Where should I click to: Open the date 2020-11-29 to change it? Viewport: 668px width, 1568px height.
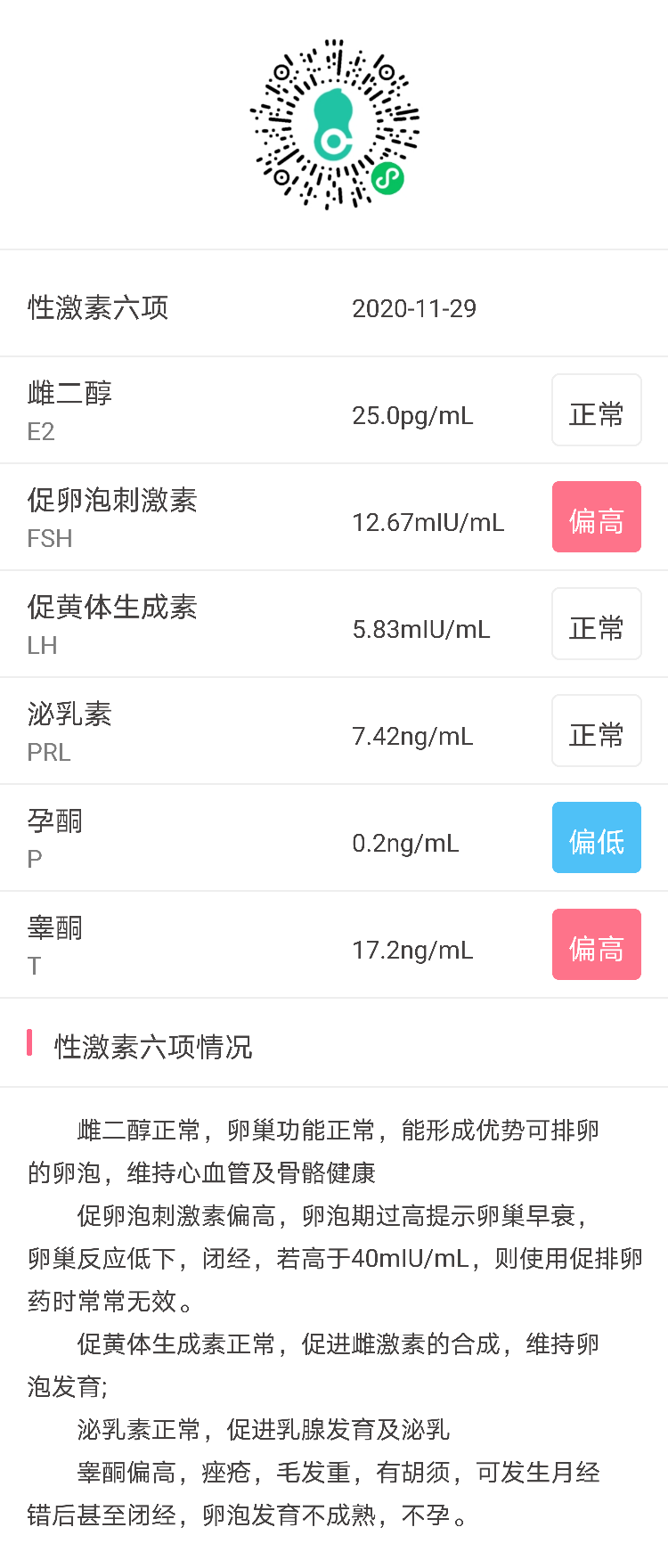[414, 308]
